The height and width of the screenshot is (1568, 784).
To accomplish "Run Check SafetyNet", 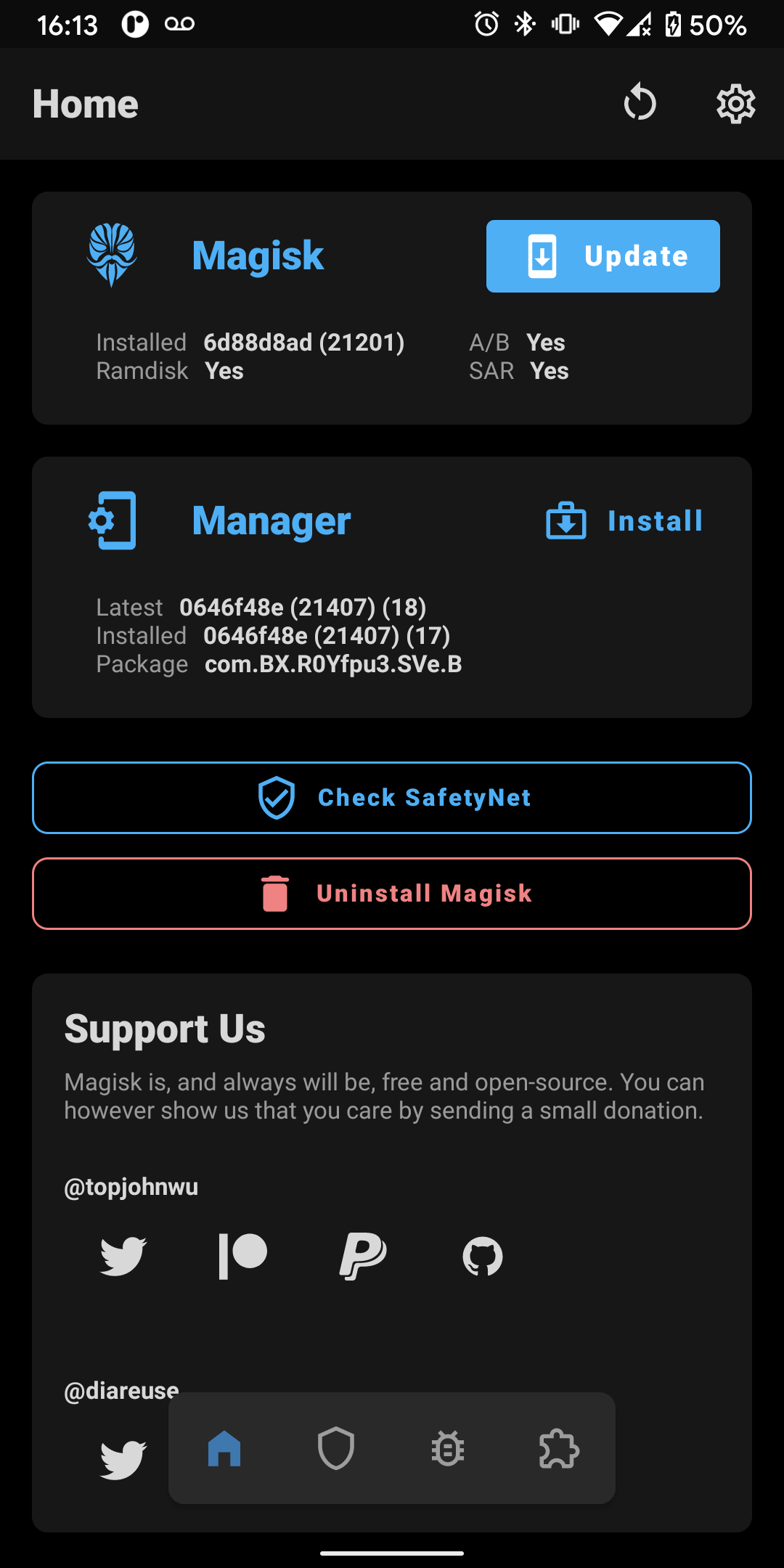I will tap(392, 797).
